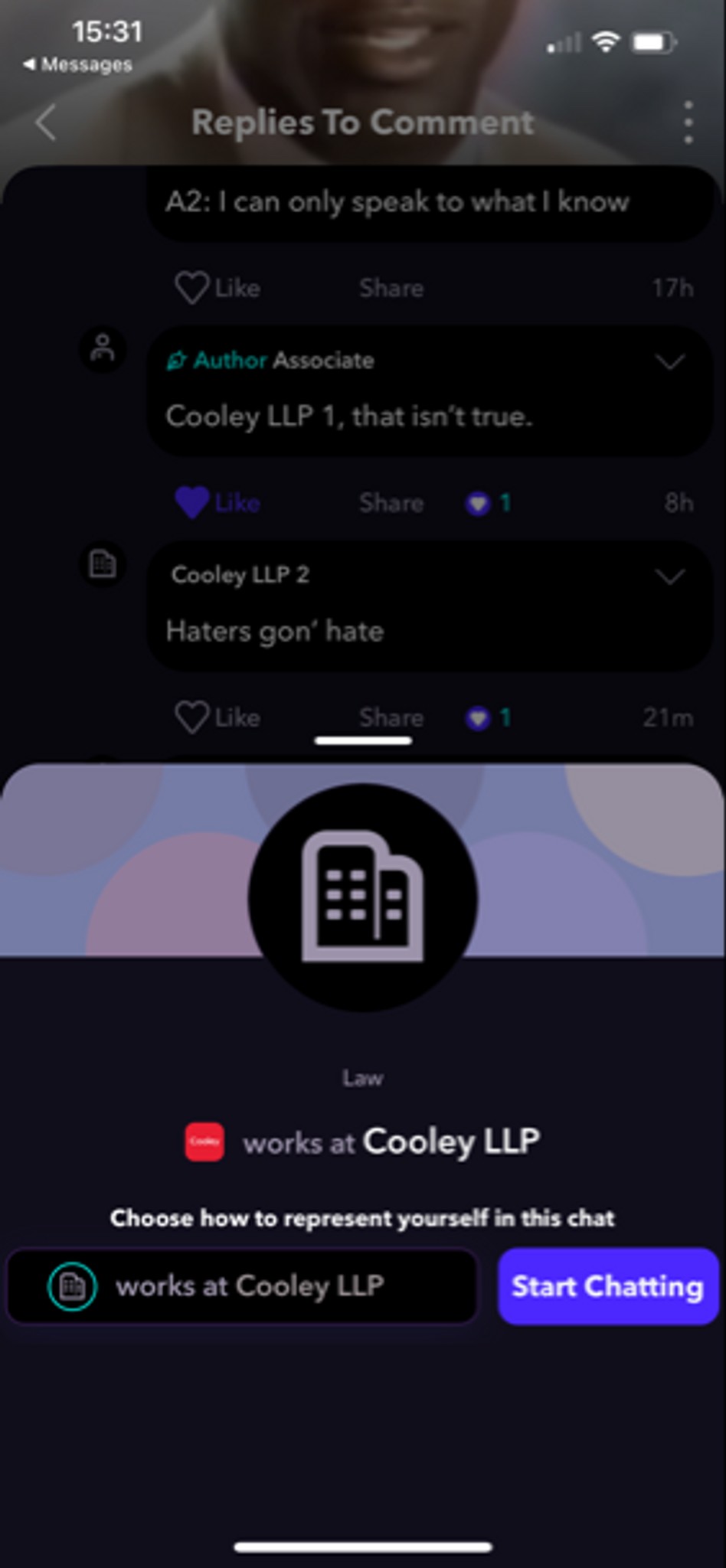Open the three-dot overflow menu
This screenshot has width=726, height=1568.
click(x=688, y=122)
